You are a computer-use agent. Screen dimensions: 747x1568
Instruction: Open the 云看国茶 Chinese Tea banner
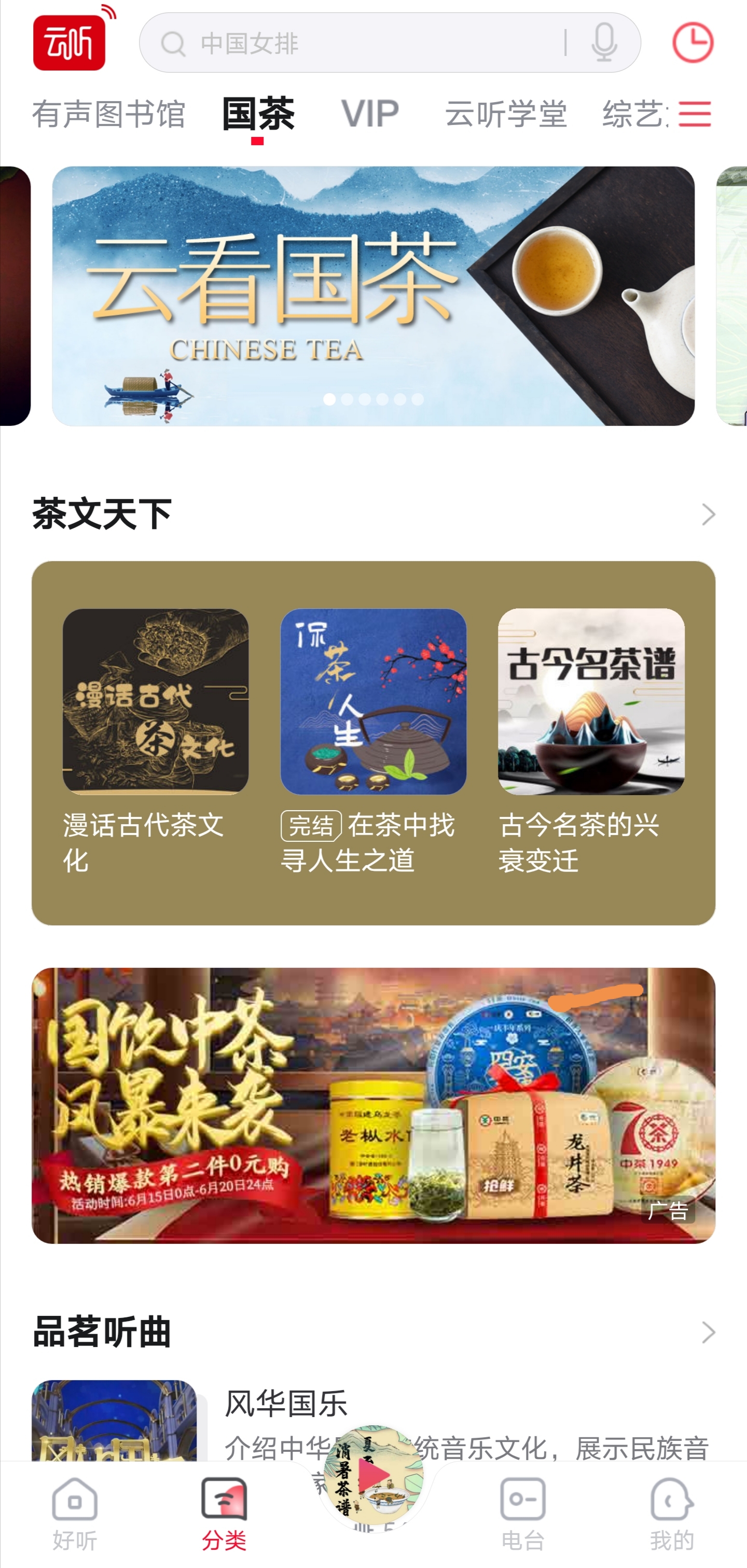372,296
